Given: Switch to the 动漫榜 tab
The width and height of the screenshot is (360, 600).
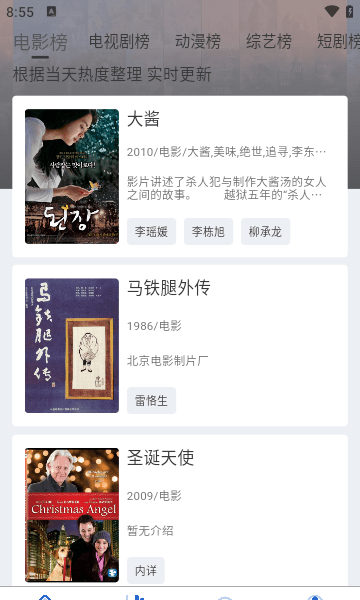Looking at the screenshot, I should point(198,41).
